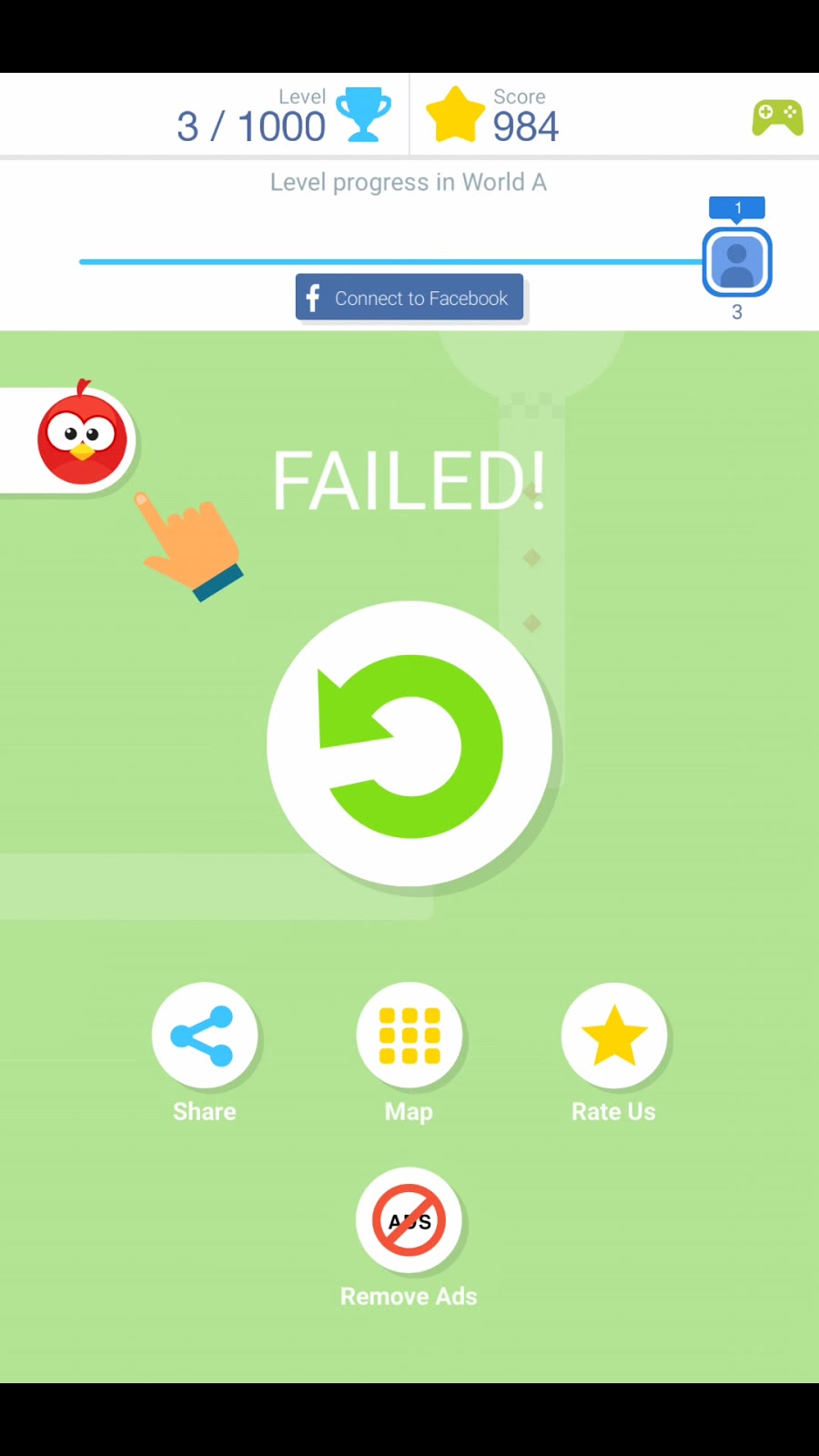The height and width of the screenshot is (1456, 819).
Task: Choose Remove Ads option
Action: pos(409,1220)
